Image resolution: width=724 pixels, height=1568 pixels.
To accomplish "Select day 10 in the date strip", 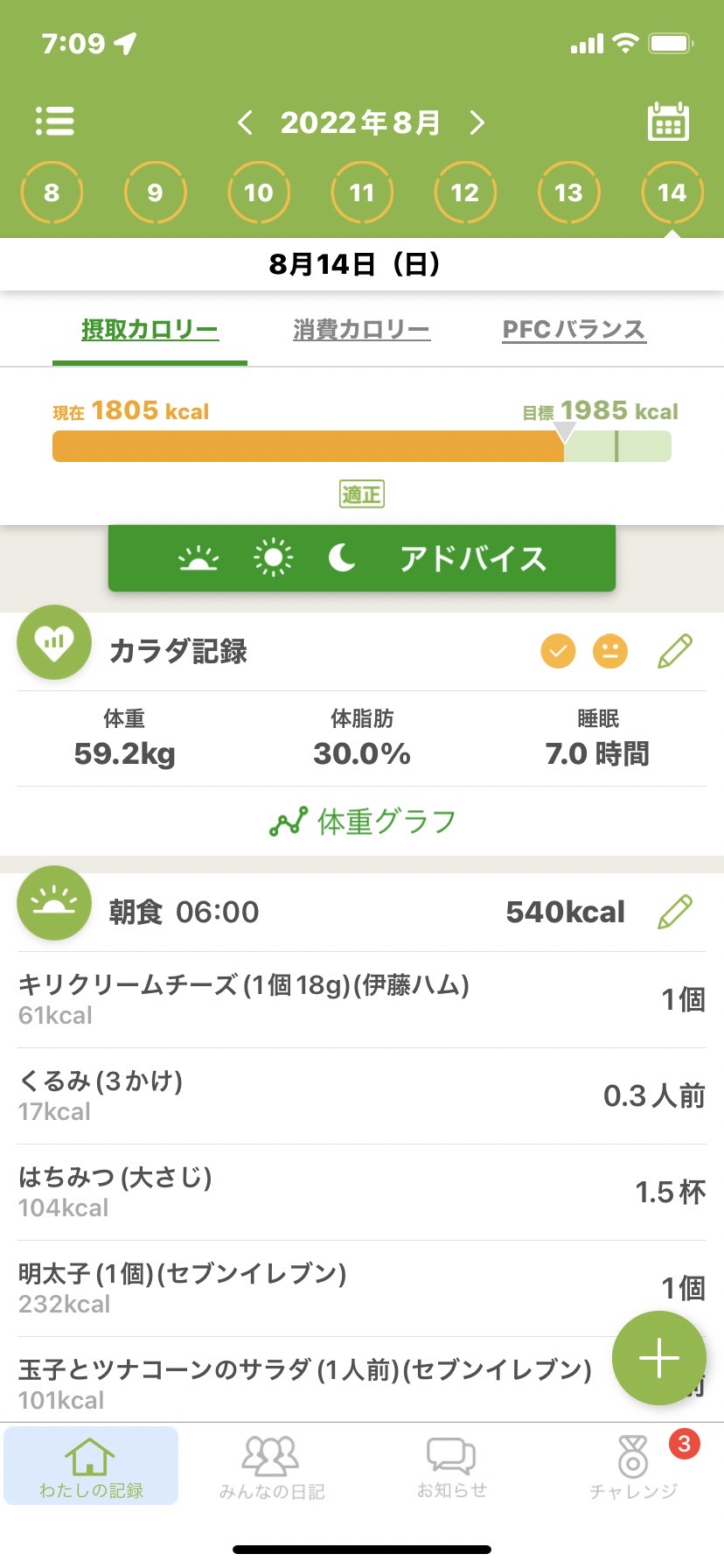I will click(x=258, y=192).
